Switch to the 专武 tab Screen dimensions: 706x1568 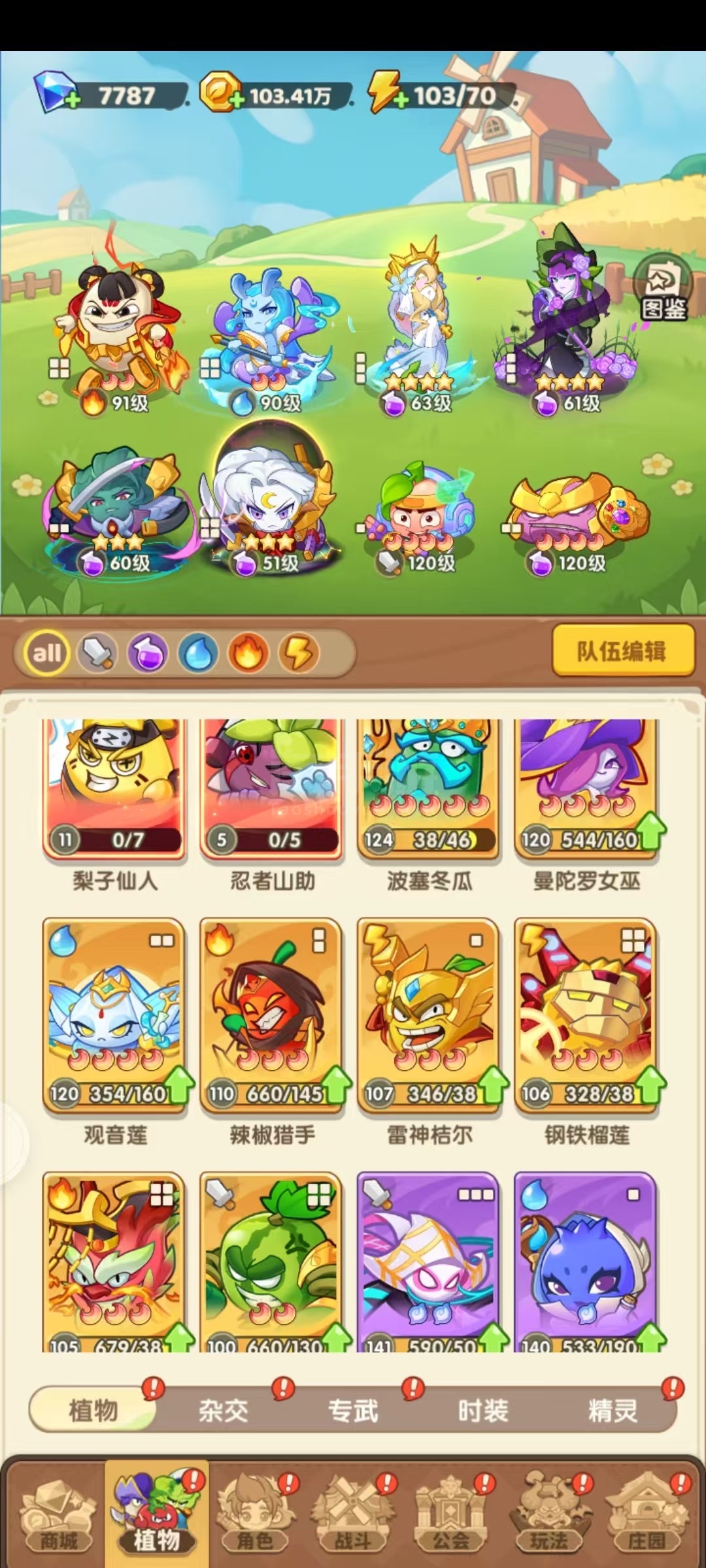click(x=353, y=1411)
